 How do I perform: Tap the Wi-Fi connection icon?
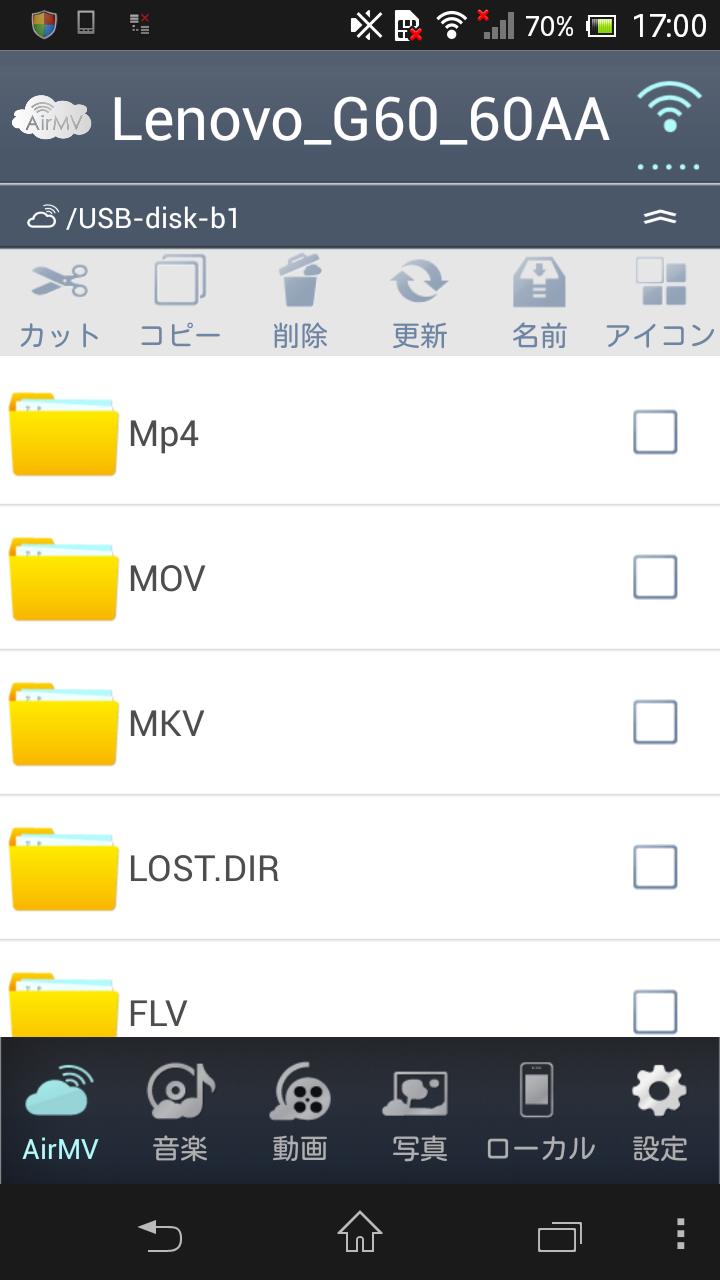point(669,110)
